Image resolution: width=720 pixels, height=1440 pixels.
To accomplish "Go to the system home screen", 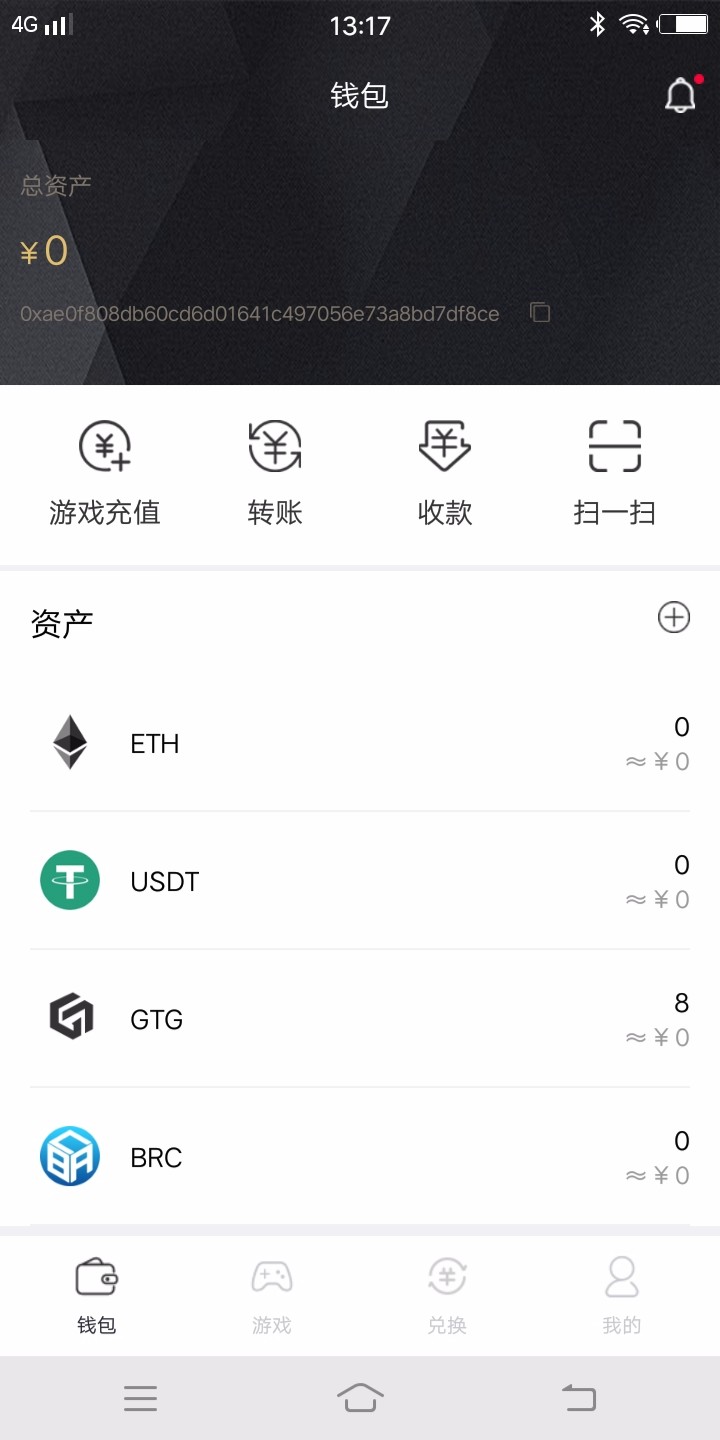I will [360, 1397].
